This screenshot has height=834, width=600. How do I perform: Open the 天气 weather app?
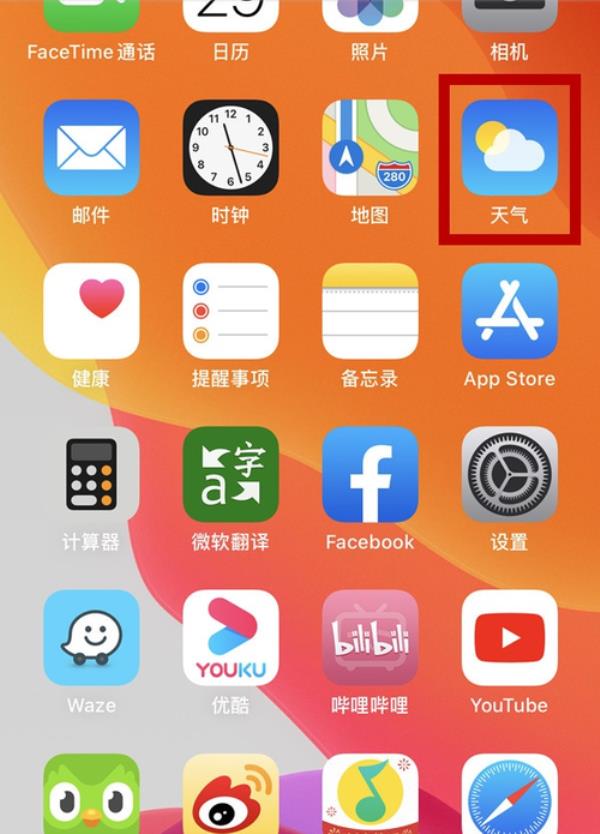509,148
